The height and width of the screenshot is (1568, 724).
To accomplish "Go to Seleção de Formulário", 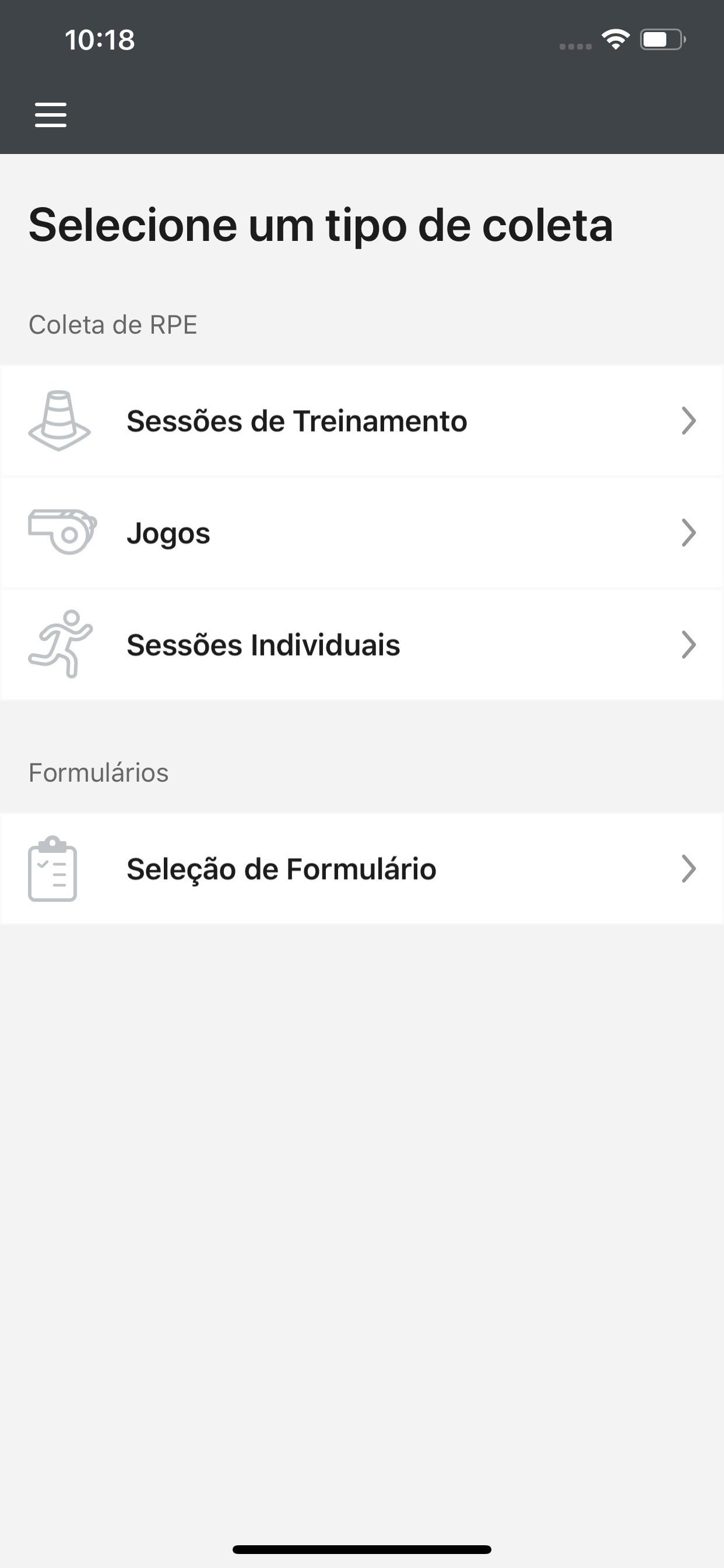I will (362, 869).
